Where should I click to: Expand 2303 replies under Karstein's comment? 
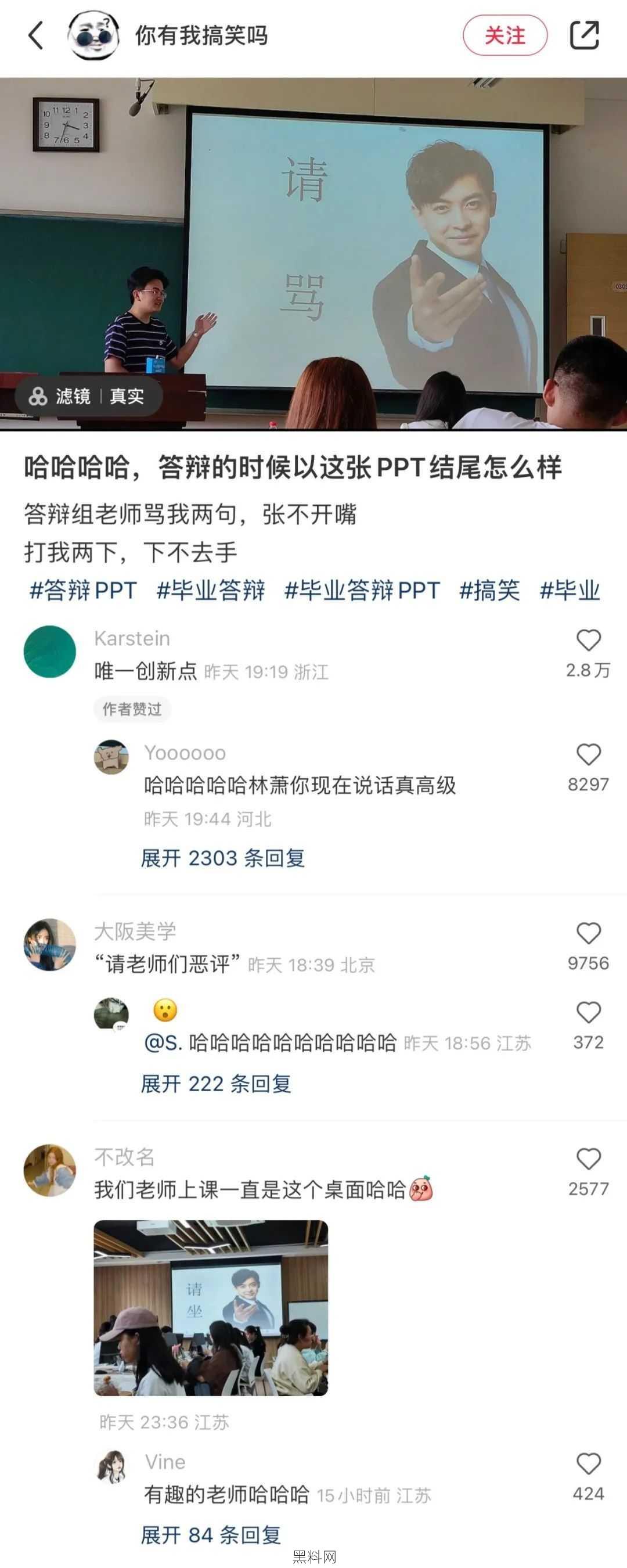(x=223, y=858)
